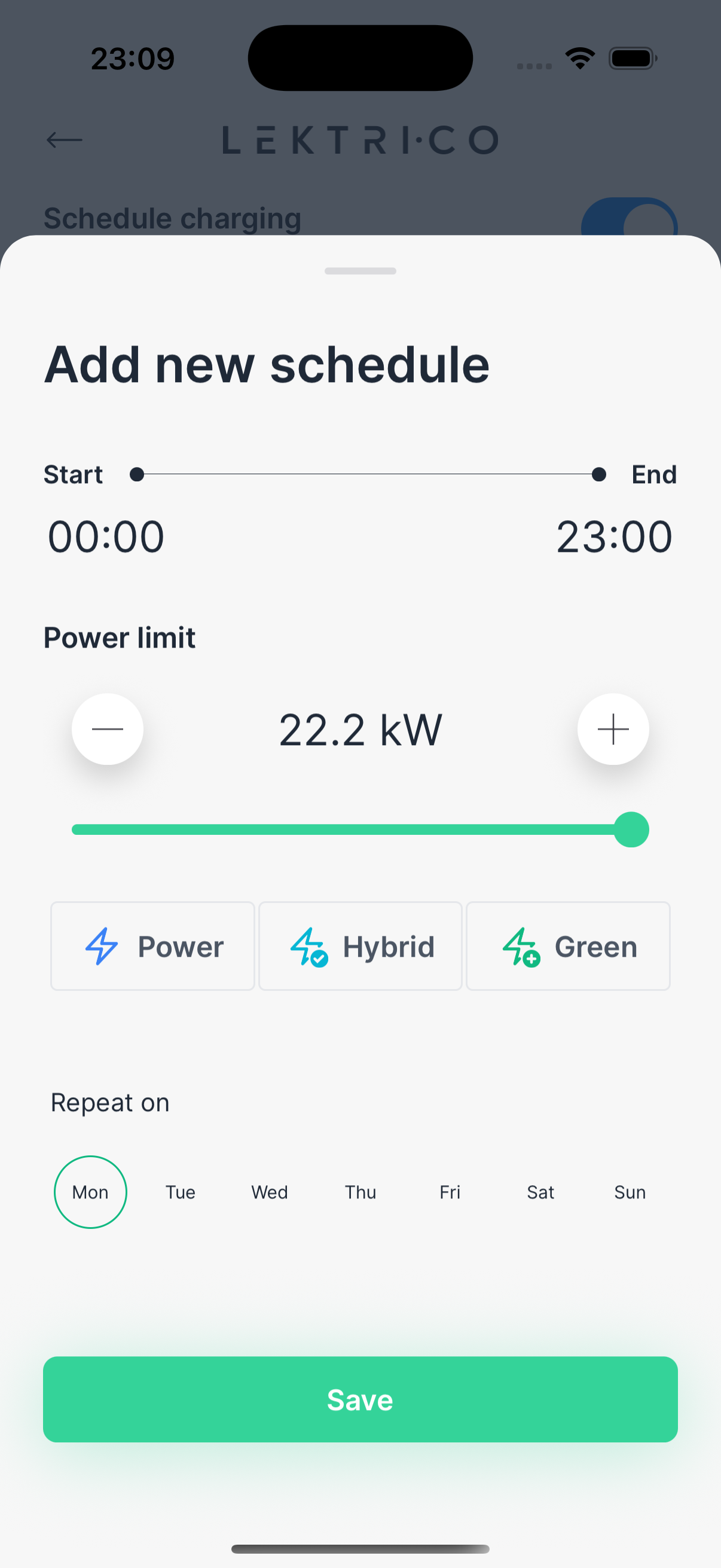Pick the Green charging mode

point(568,946)
